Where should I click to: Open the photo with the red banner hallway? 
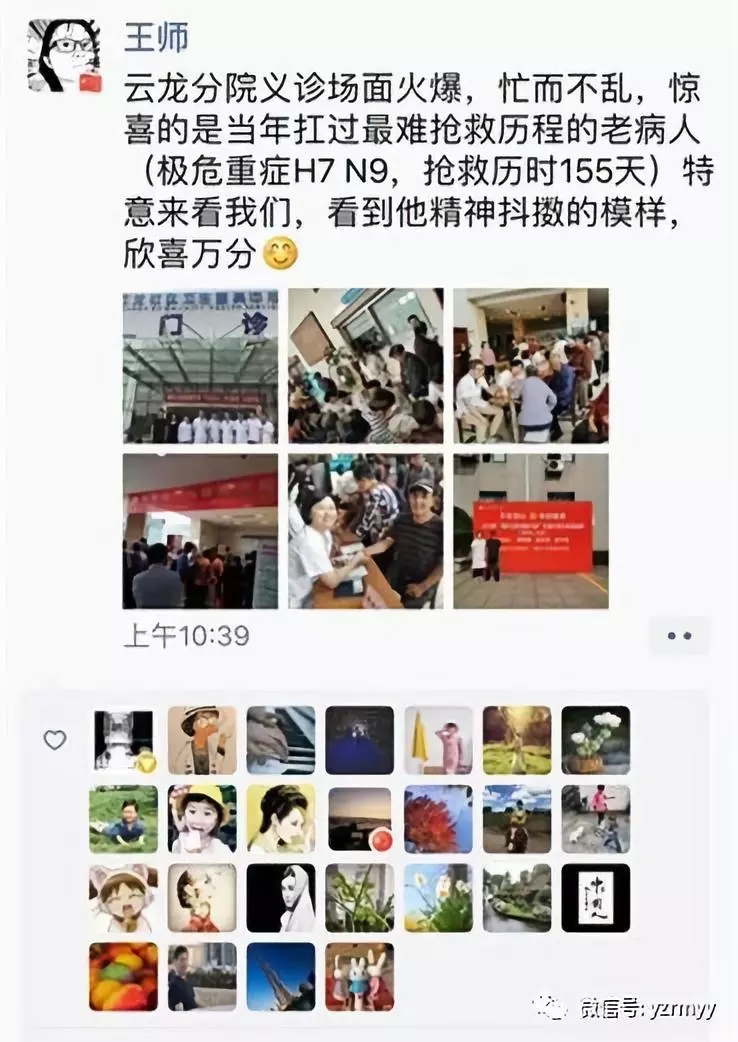tap(201, 531)
